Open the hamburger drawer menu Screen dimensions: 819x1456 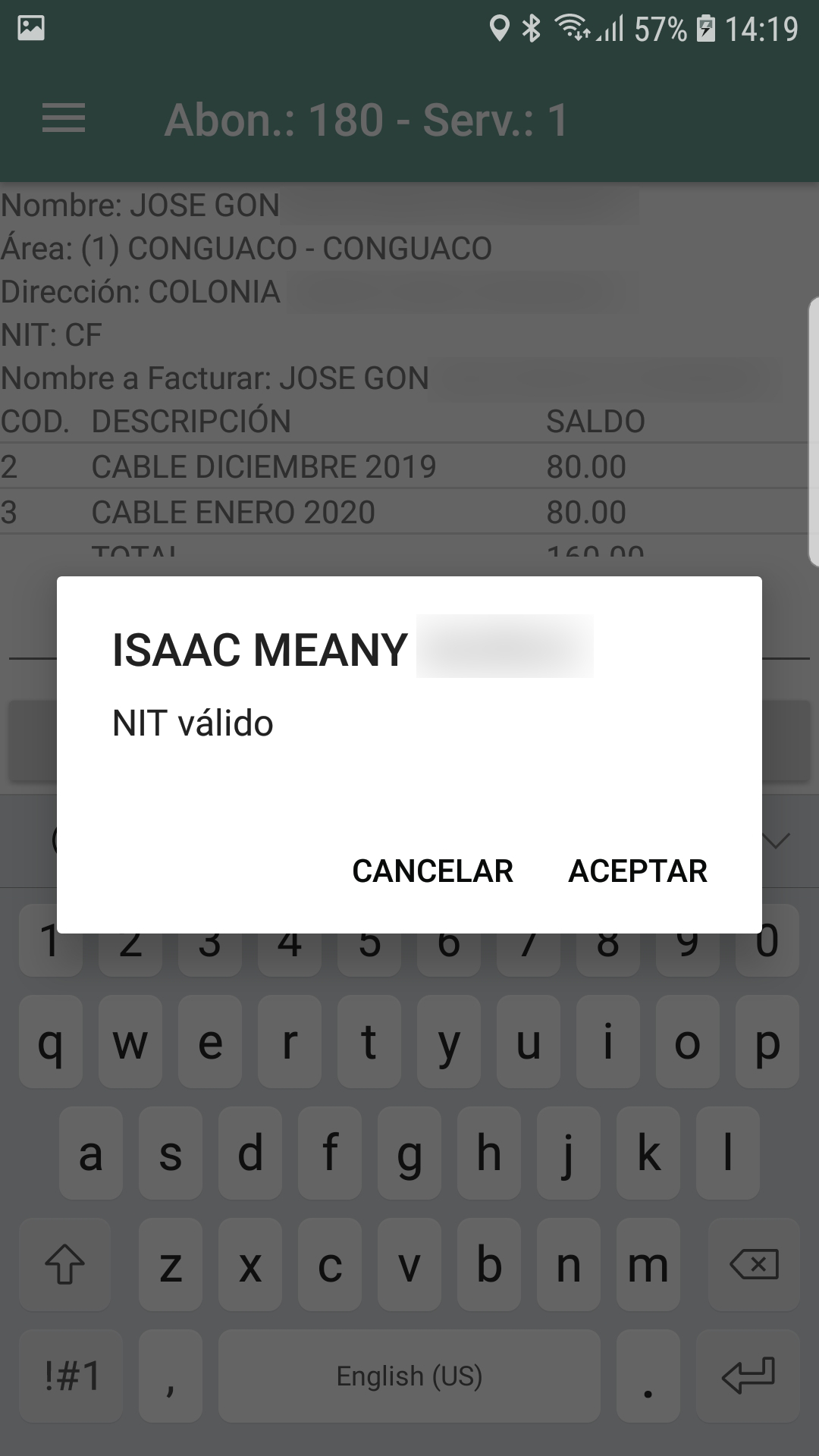click(x=64, y=119)
